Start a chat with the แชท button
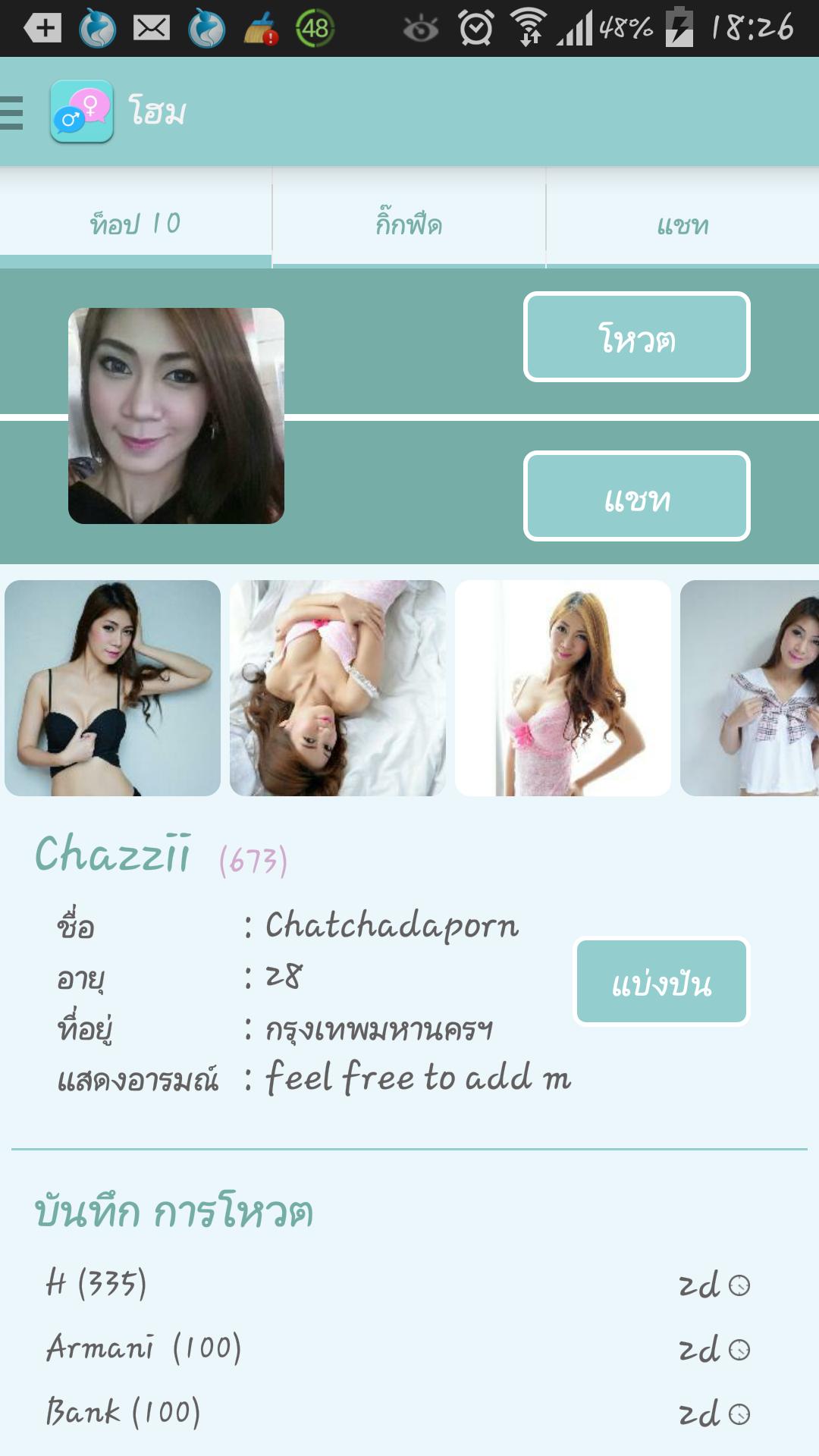Image resolution: width=819 pixels, height=1456 pixels. (636, 497)
